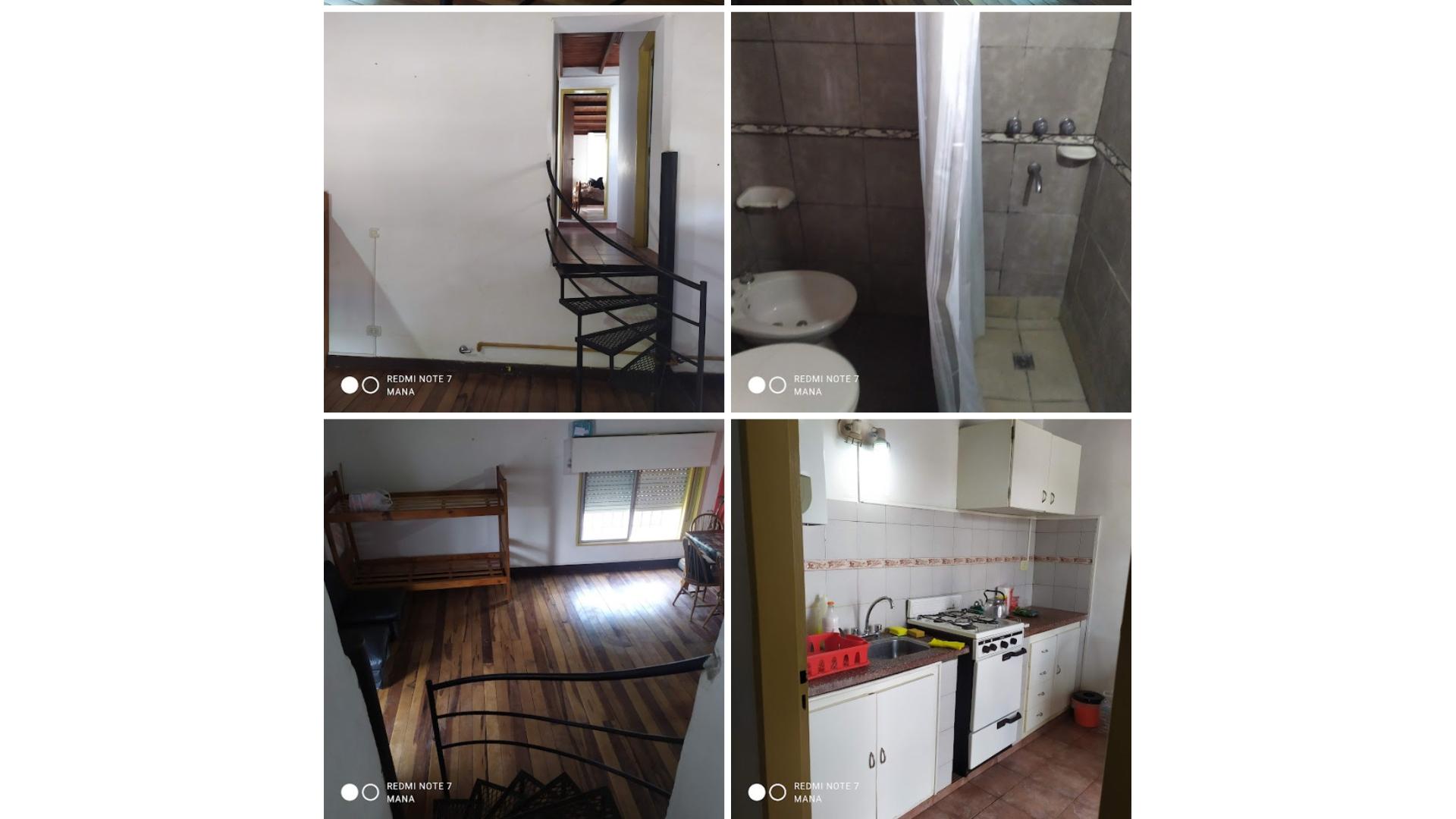Open the spiral staircase hallway photo

click(x=523, y=212)
